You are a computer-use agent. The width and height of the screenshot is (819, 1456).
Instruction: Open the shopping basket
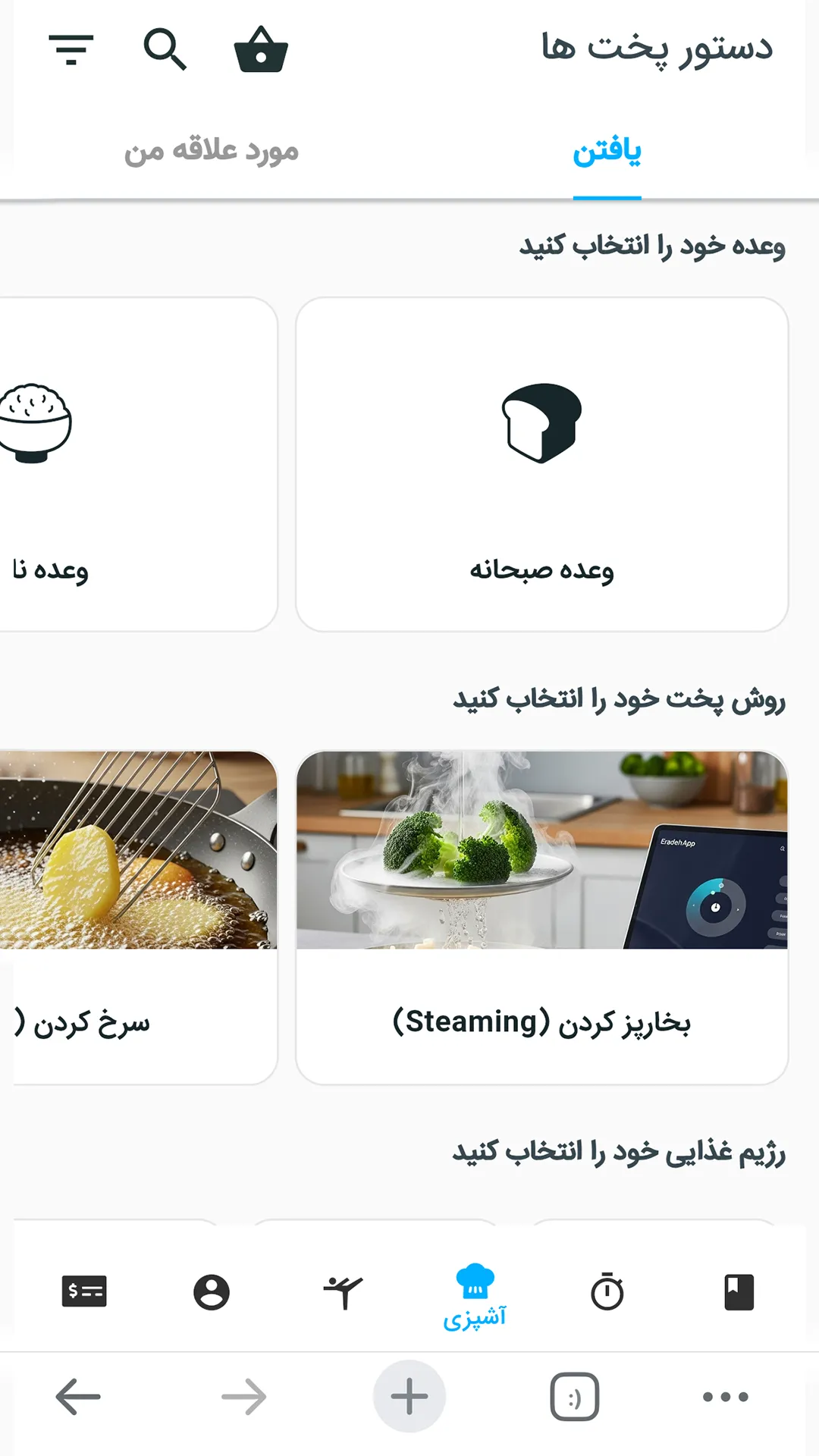(x=261, y=50)
